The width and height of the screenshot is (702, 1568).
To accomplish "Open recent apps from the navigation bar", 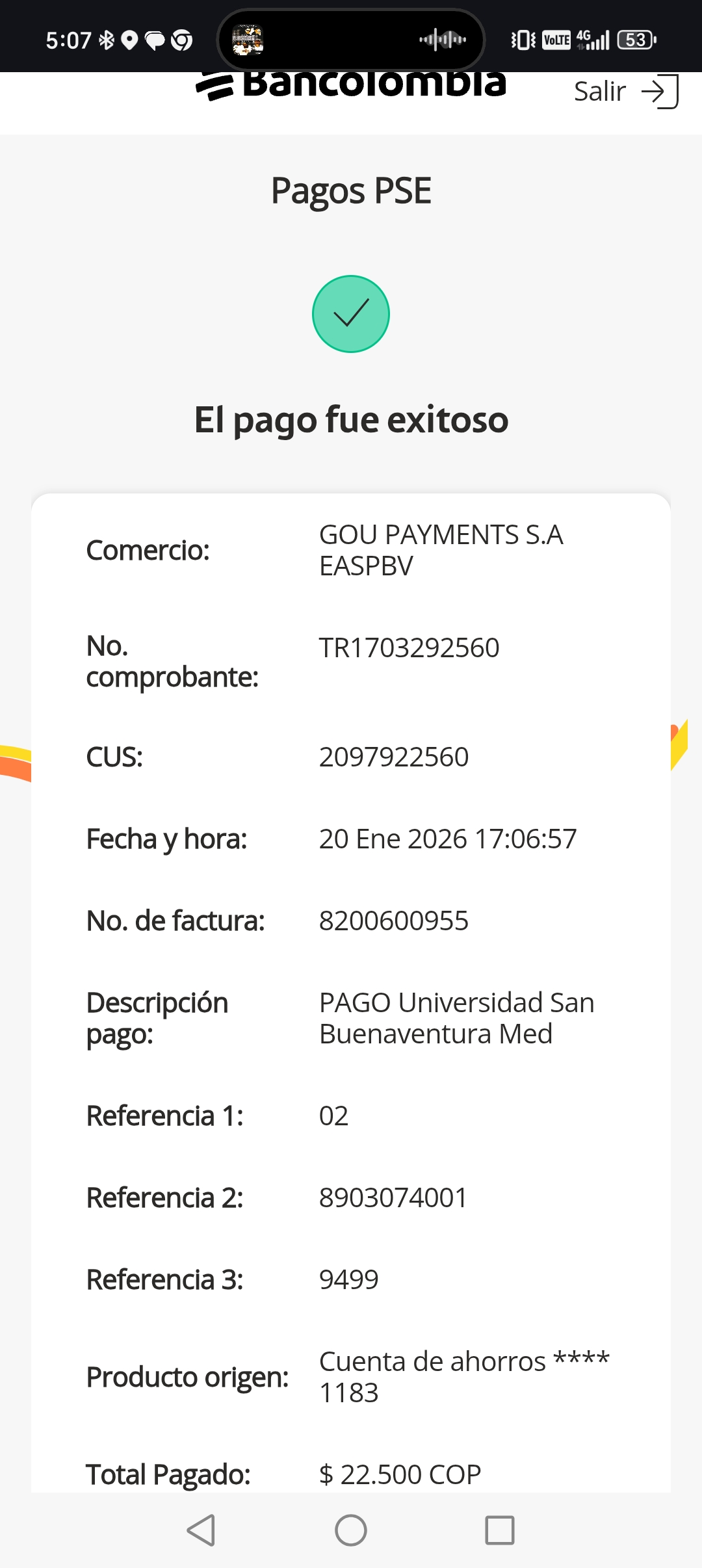I will (x=500, y=1530).
